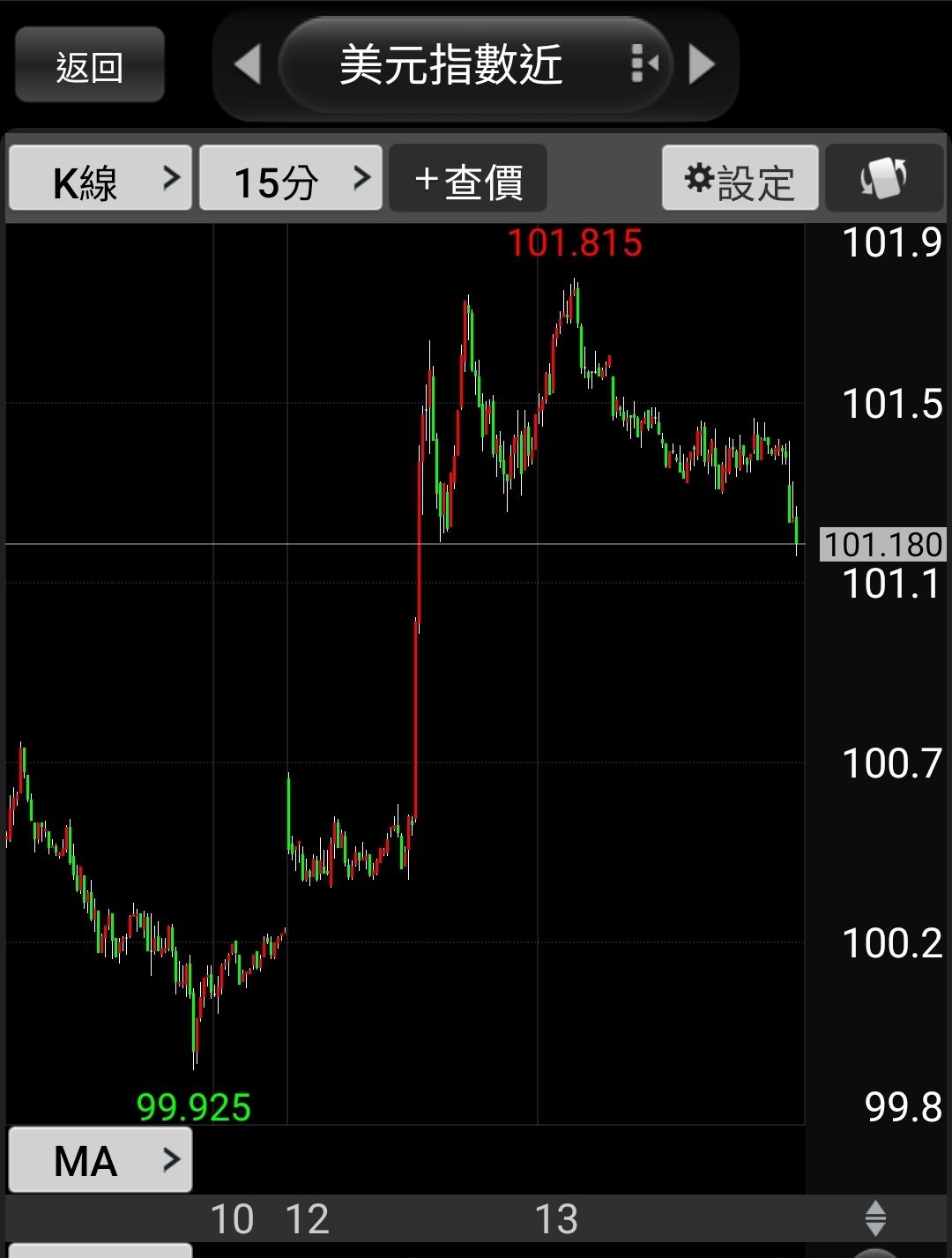Image resolution: width=952 pixels, height=1258 pixels.
Task: Change the 15分 time interval
Action: [290, 179]
